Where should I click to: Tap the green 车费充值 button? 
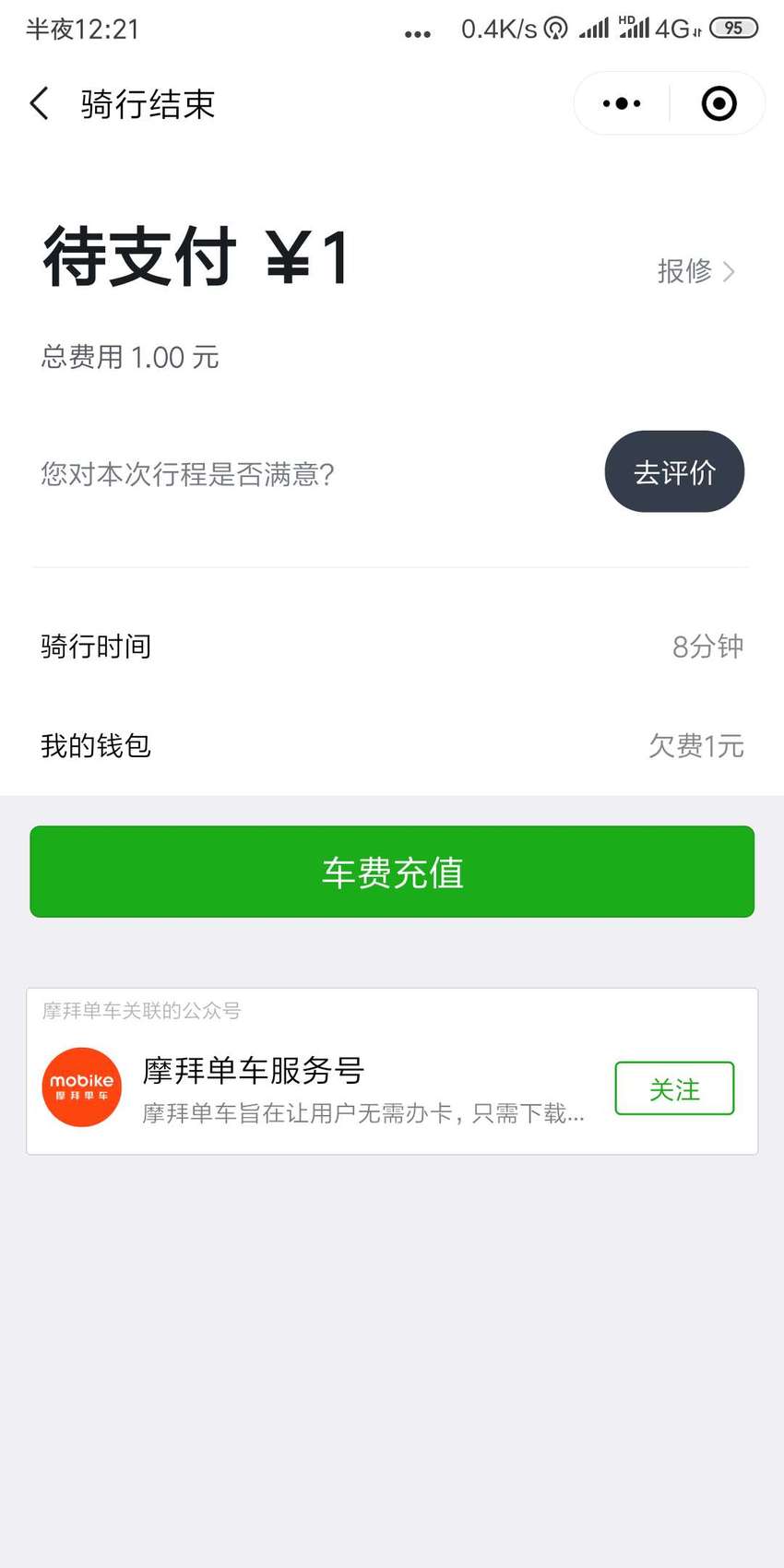coord(392,872)
